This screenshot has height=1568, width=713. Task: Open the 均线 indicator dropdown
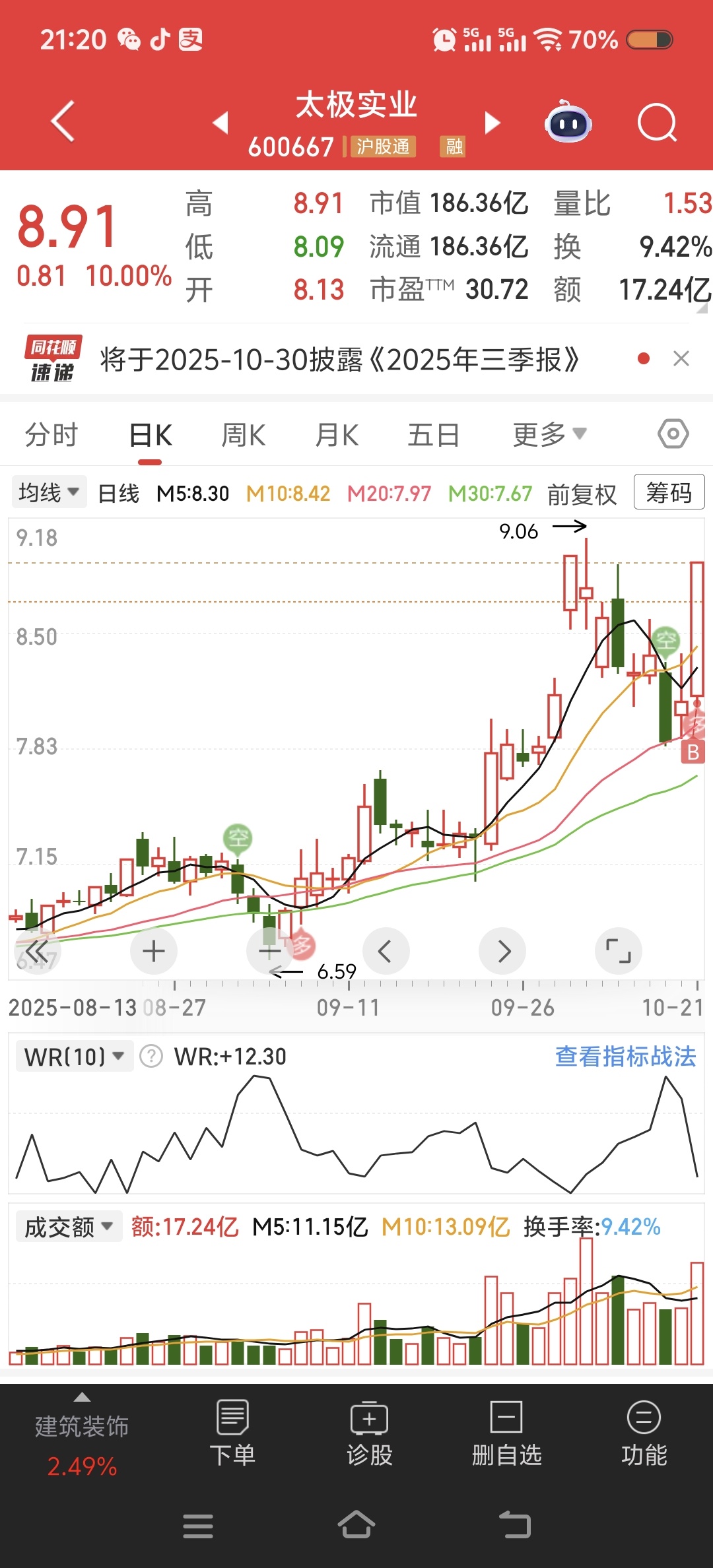[x=49, y=492]
